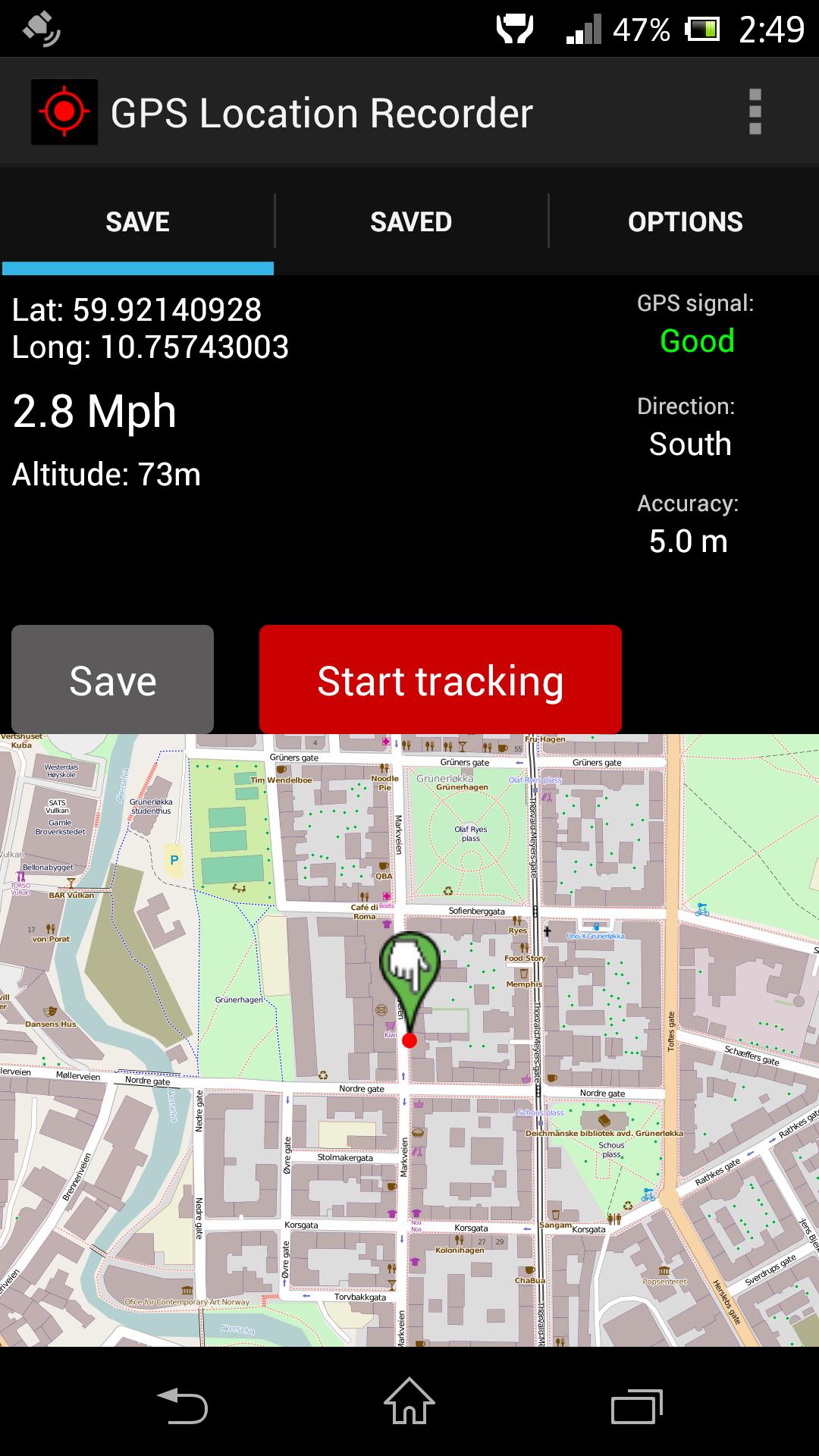Image resolution: width=819 pixels, height=1456 pixels.
Task: Click the GPS Location Recorder app icon
Action: [x=64, y=111]
